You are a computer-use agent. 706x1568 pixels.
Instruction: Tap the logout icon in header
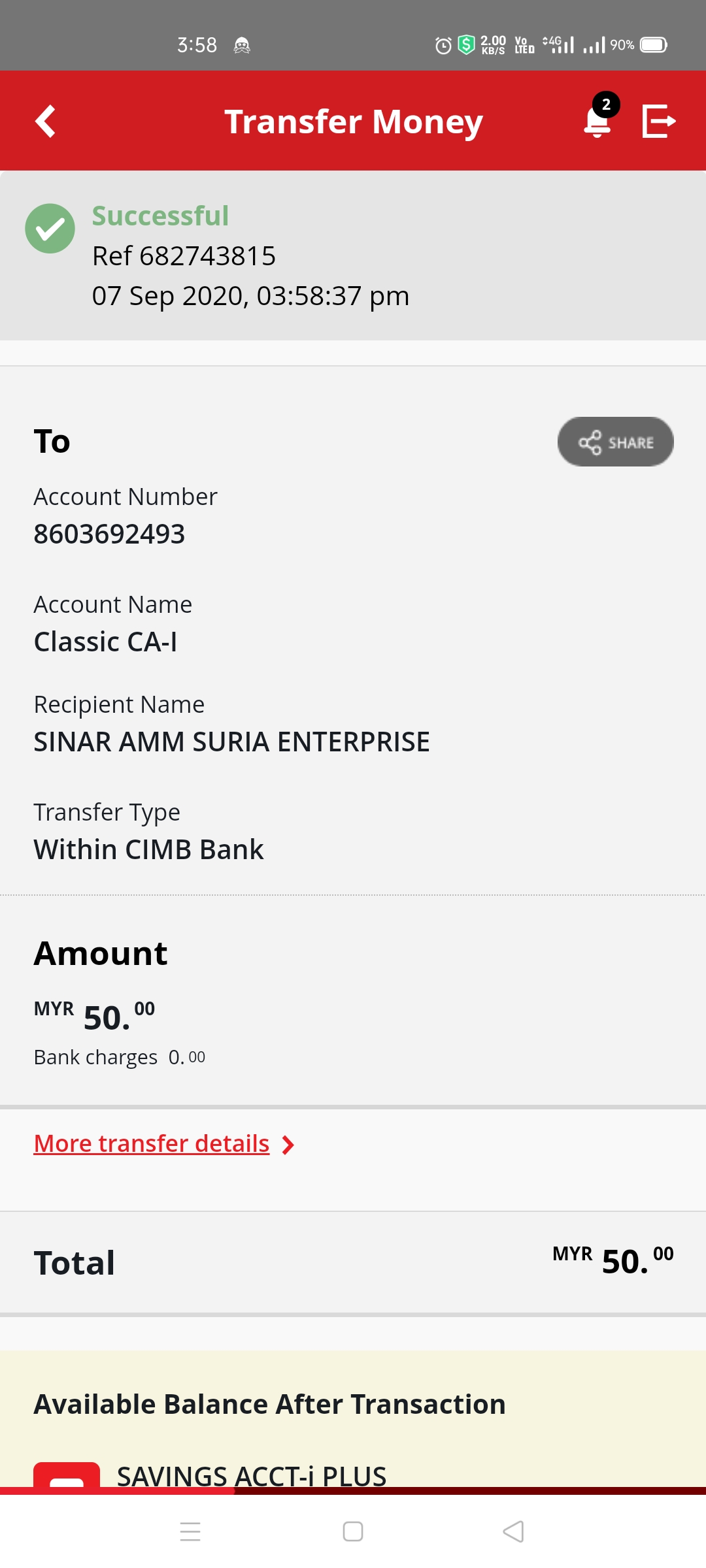[659, 122]
